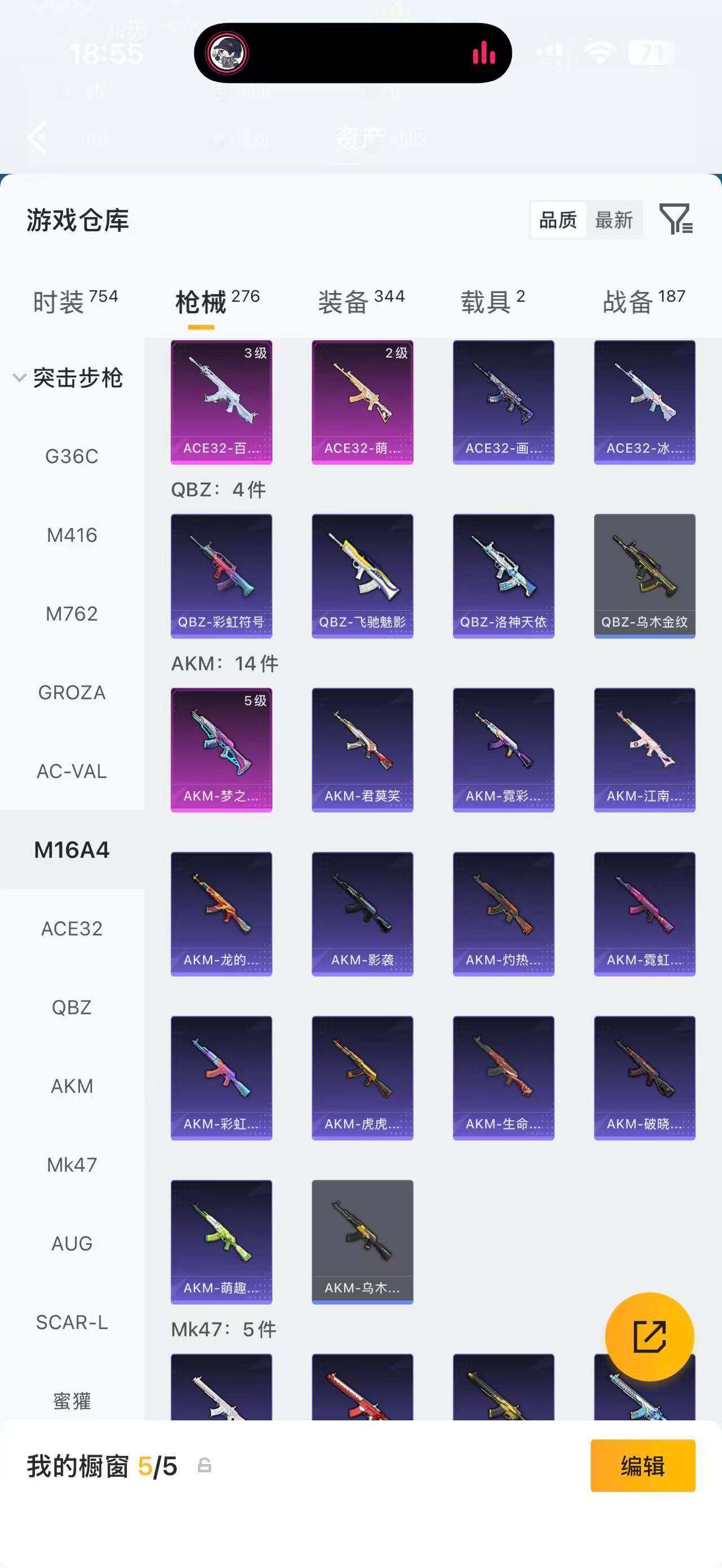Collapse the 突击步枪 category
The height and width of the screenshot is (1568, 722).
coord(68,377)
